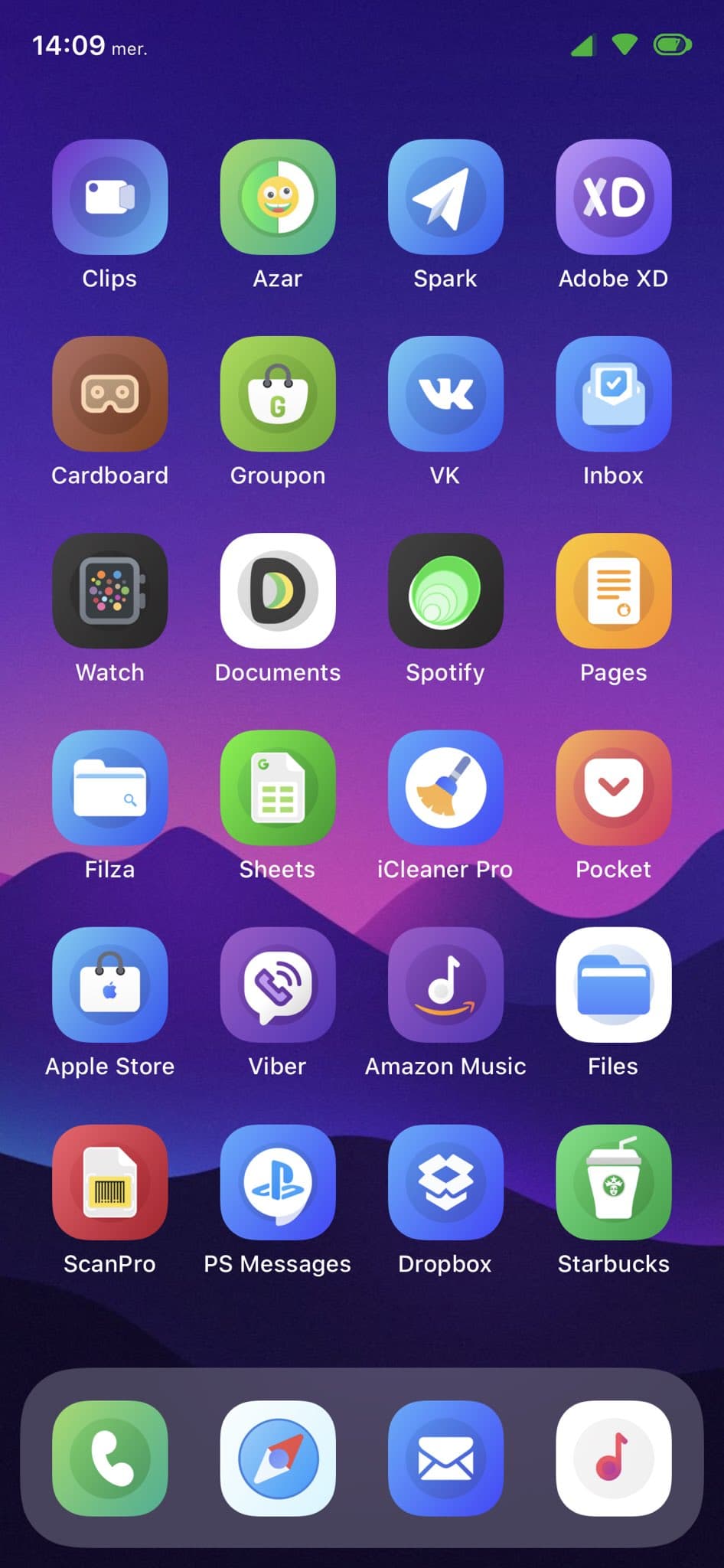
Task: Open Amazon Music
Action: (x=445, y=985)
